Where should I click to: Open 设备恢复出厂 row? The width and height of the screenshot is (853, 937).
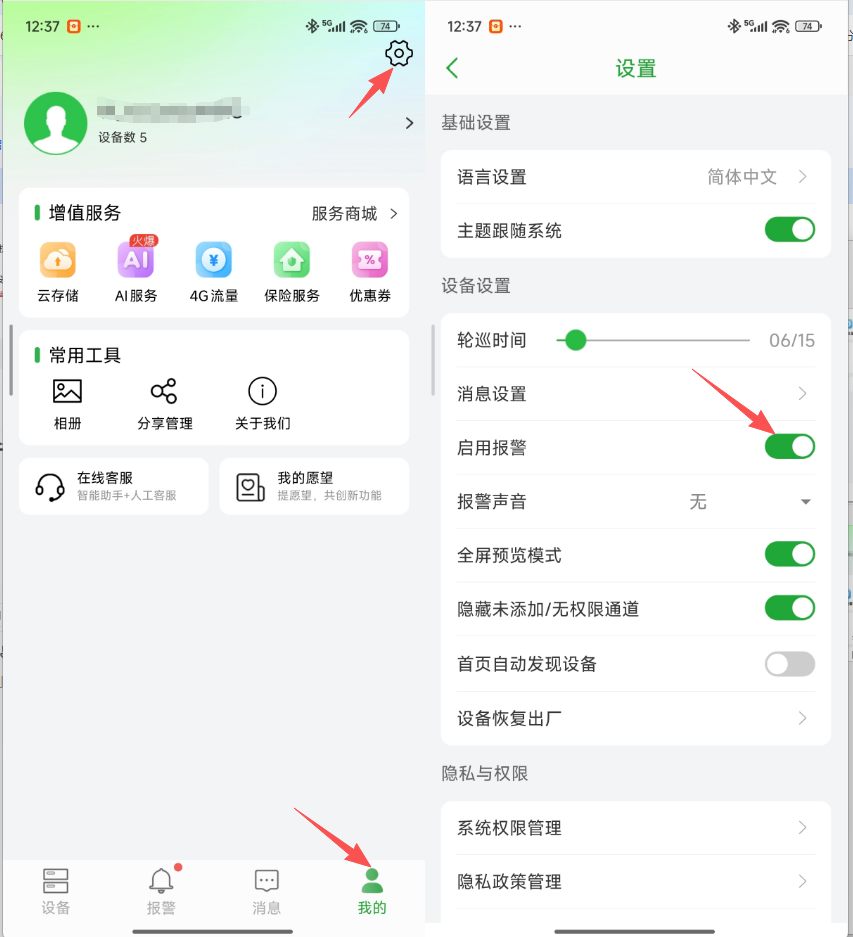click(635, 717)
